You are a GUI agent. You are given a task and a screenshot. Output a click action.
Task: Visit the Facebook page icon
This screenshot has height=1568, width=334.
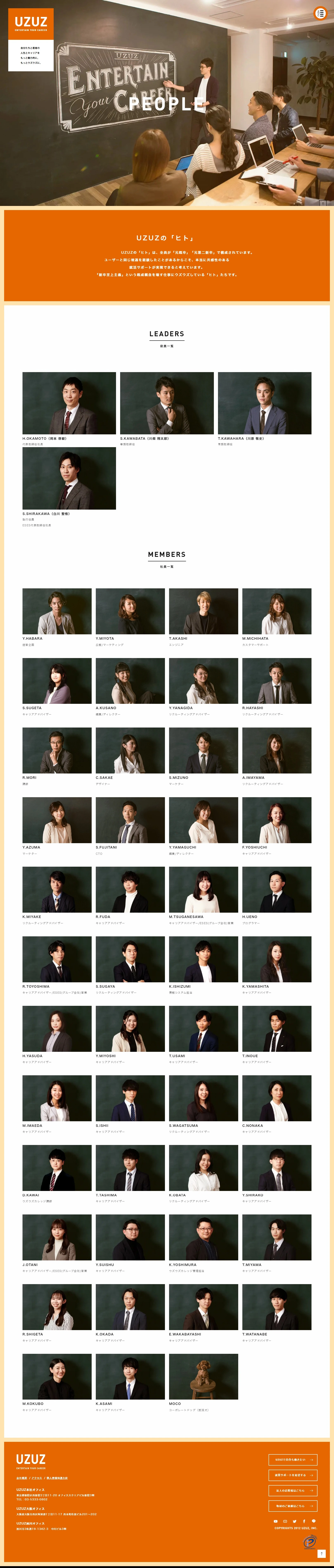click(304, 1521)
